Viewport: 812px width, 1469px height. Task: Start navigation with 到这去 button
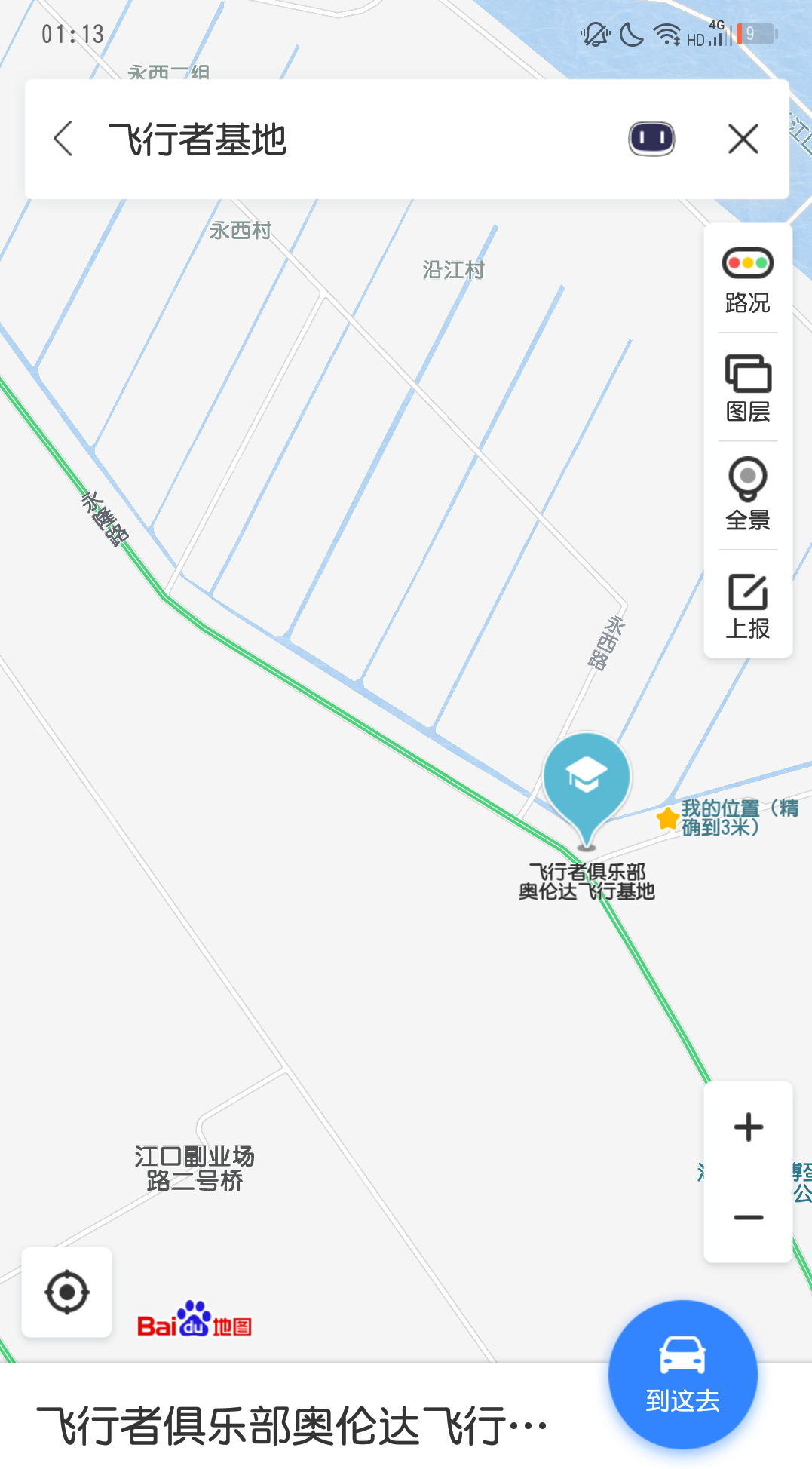pos(682,1374)
